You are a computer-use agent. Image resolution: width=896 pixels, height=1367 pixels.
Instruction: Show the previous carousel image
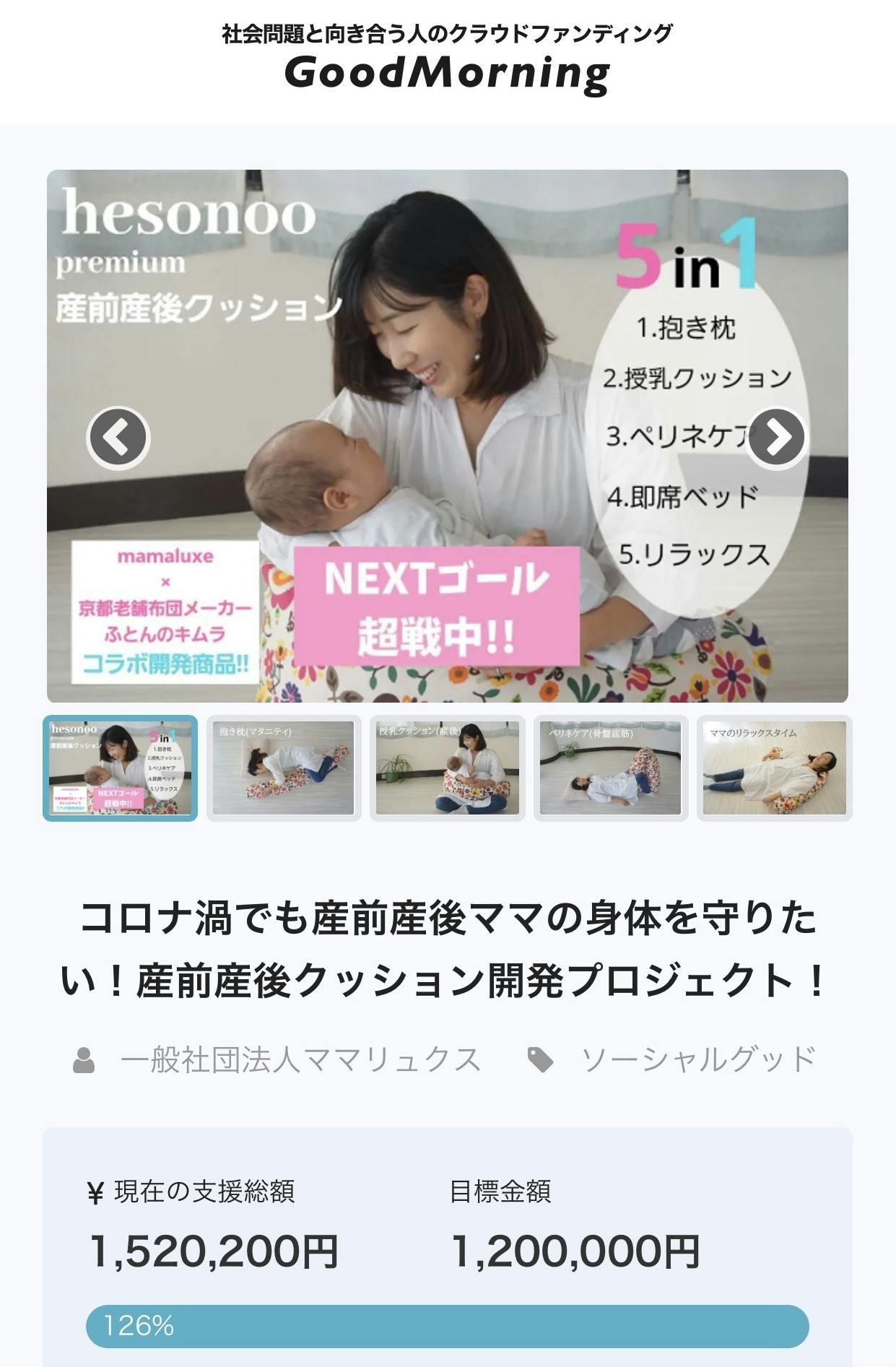coord(118,438)
